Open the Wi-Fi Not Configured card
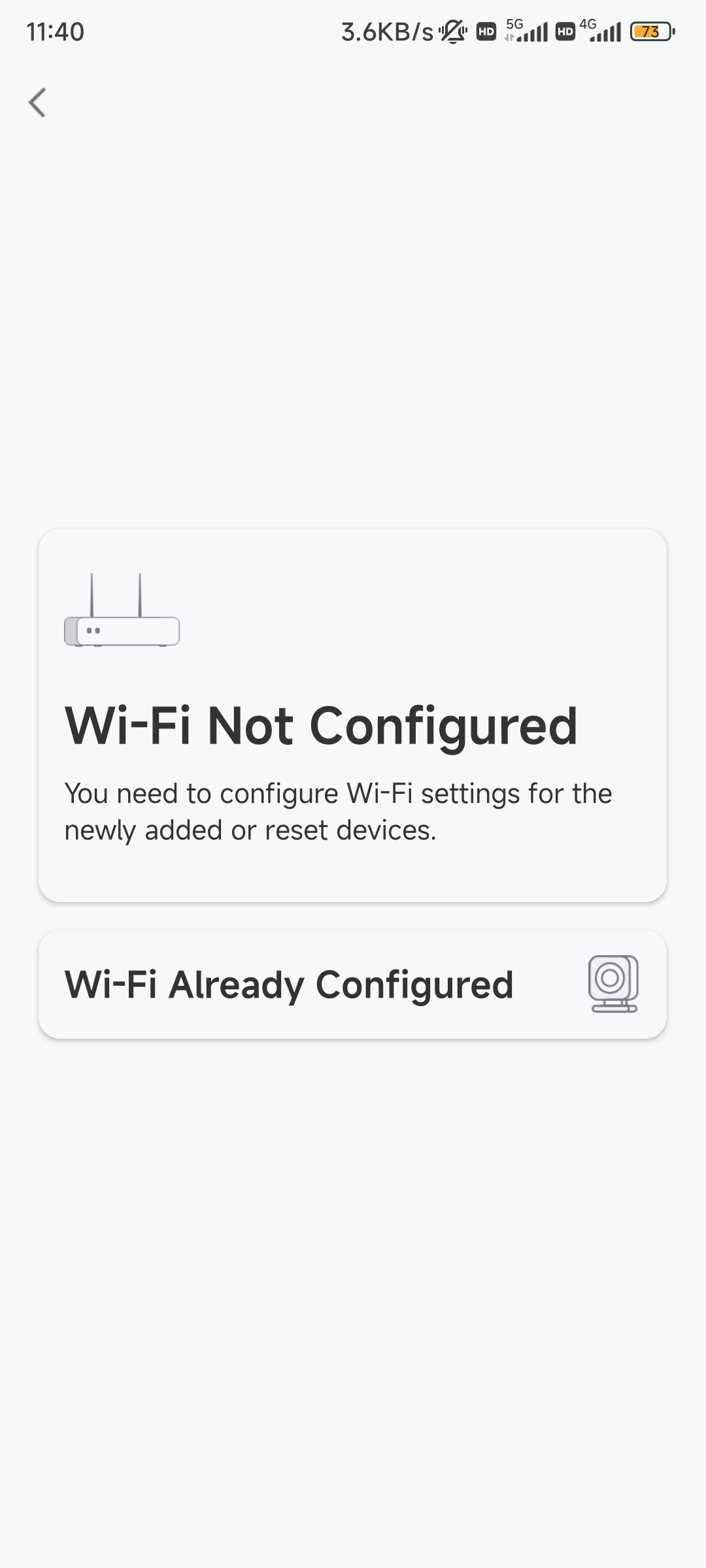This screenshot has width=706, height=1568. click(x=352, y=715)
